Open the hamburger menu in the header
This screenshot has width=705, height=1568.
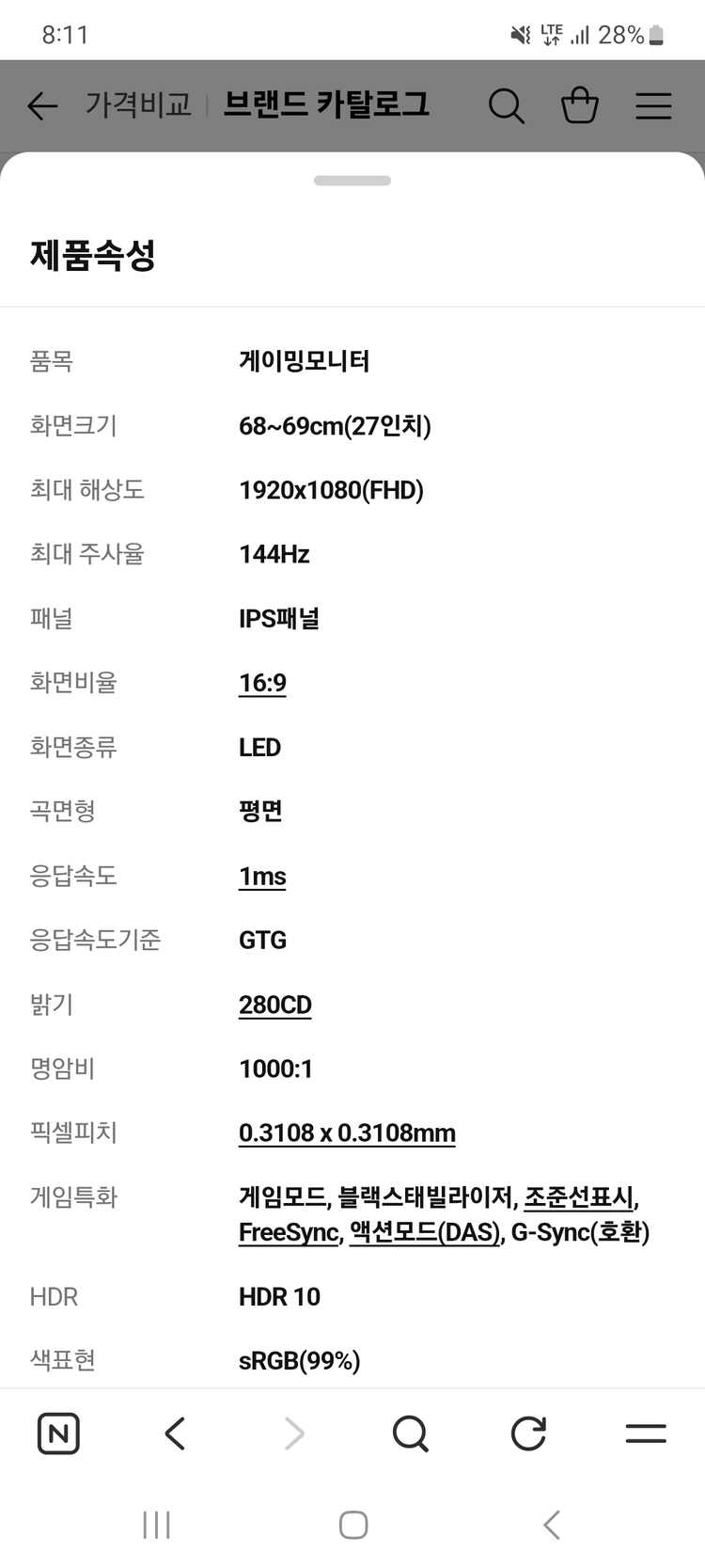(653, 106)
